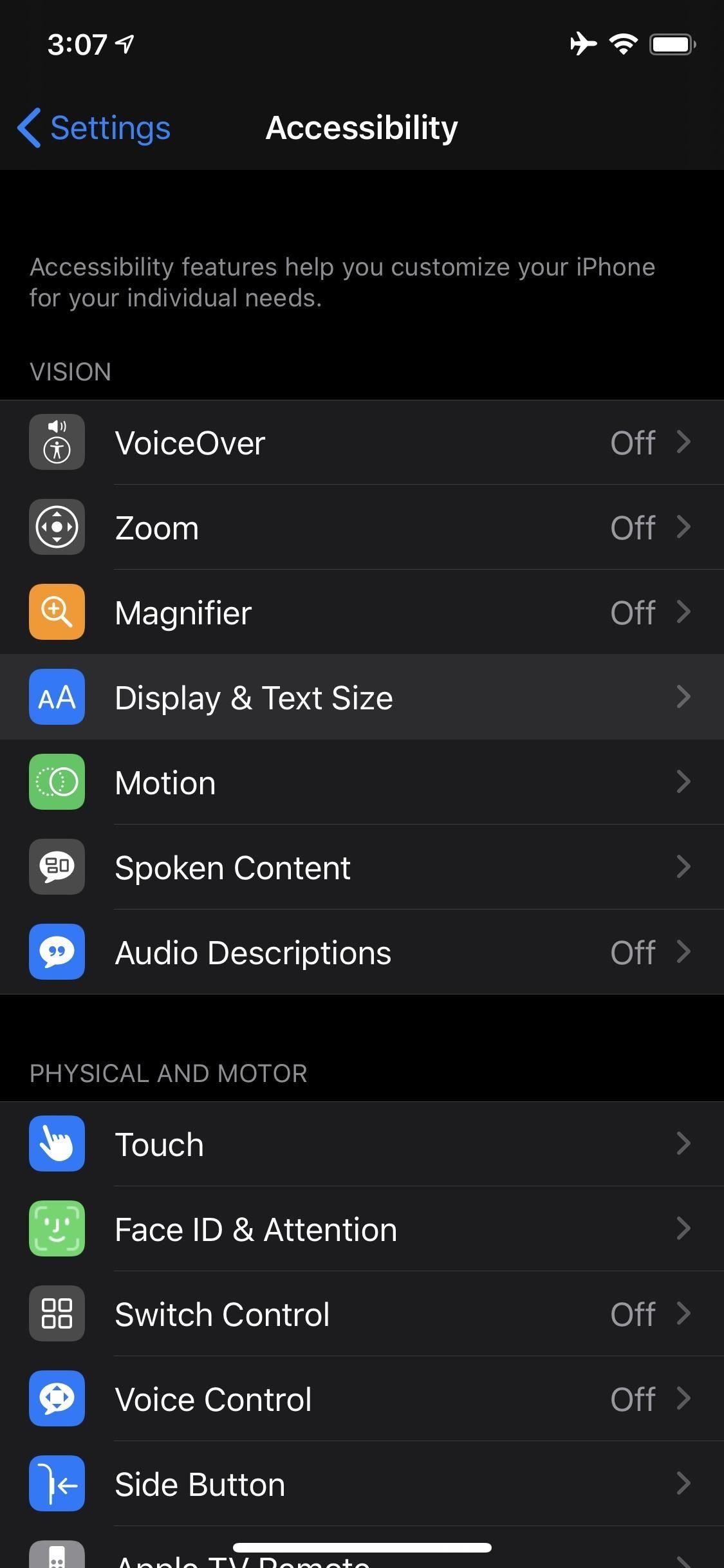This screenshot has height=1568, width=724.
Task: Select the Touch hand icon
Action: coord(57,1144)
